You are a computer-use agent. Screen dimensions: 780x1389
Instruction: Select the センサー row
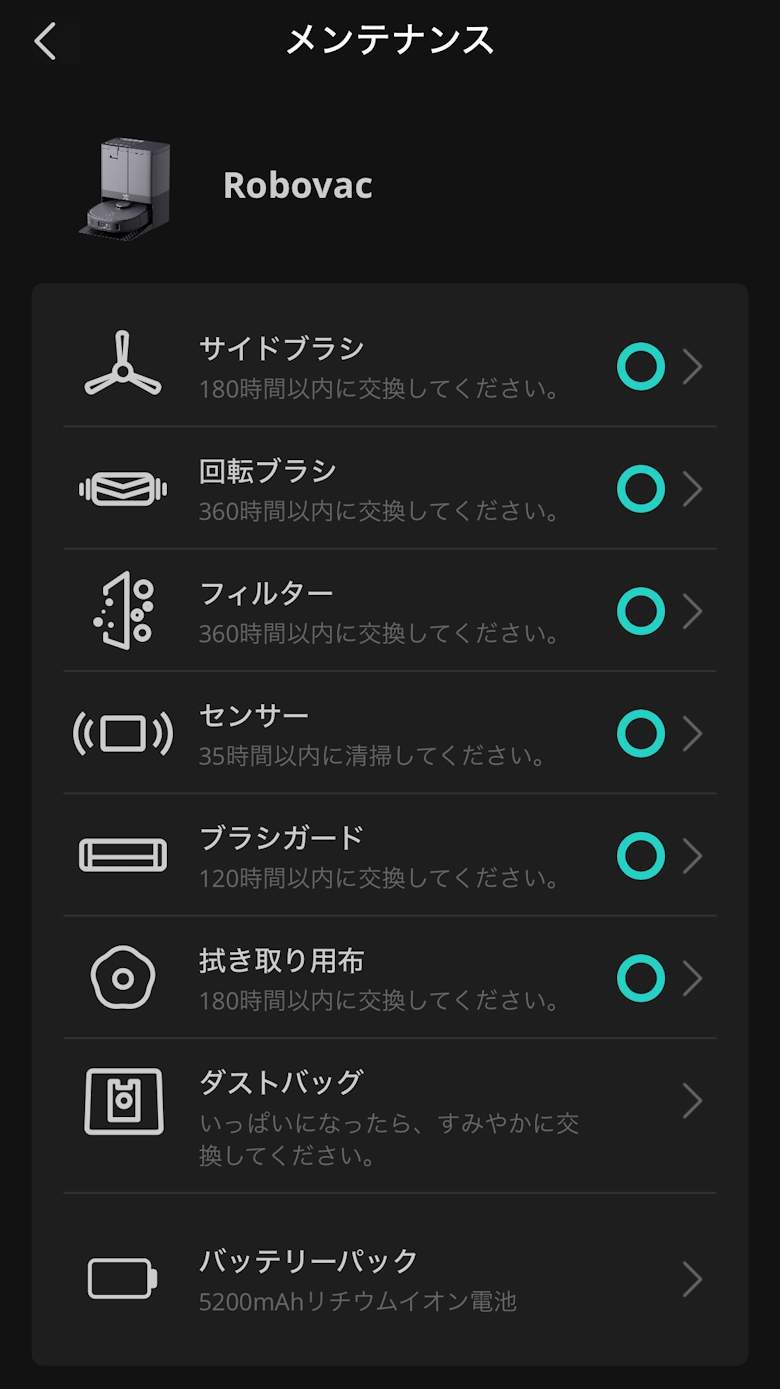(x=390, y=734)
